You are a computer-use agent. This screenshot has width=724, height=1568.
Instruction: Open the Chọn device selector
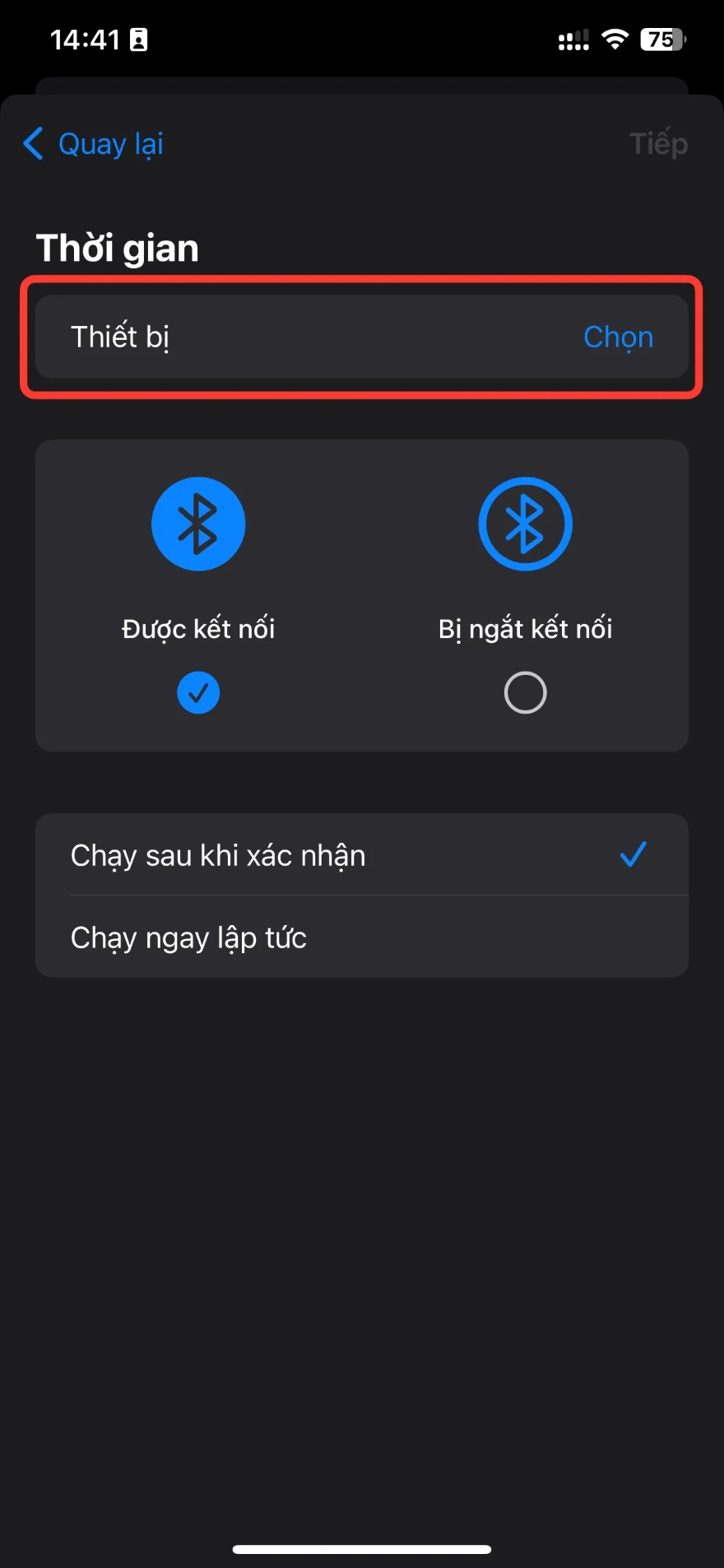[x=618, y=337]
